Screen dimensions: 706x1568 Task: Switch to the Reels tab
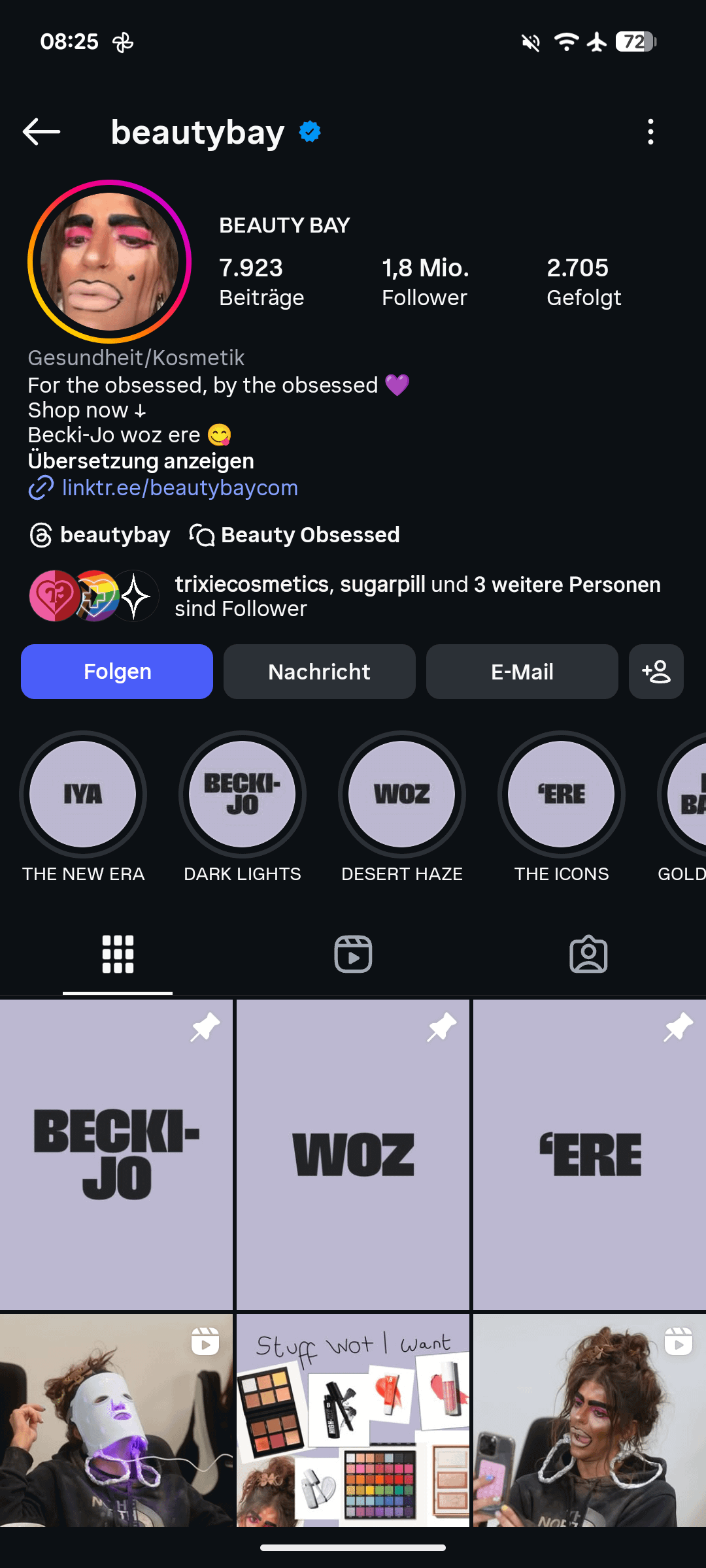[353, 955]
